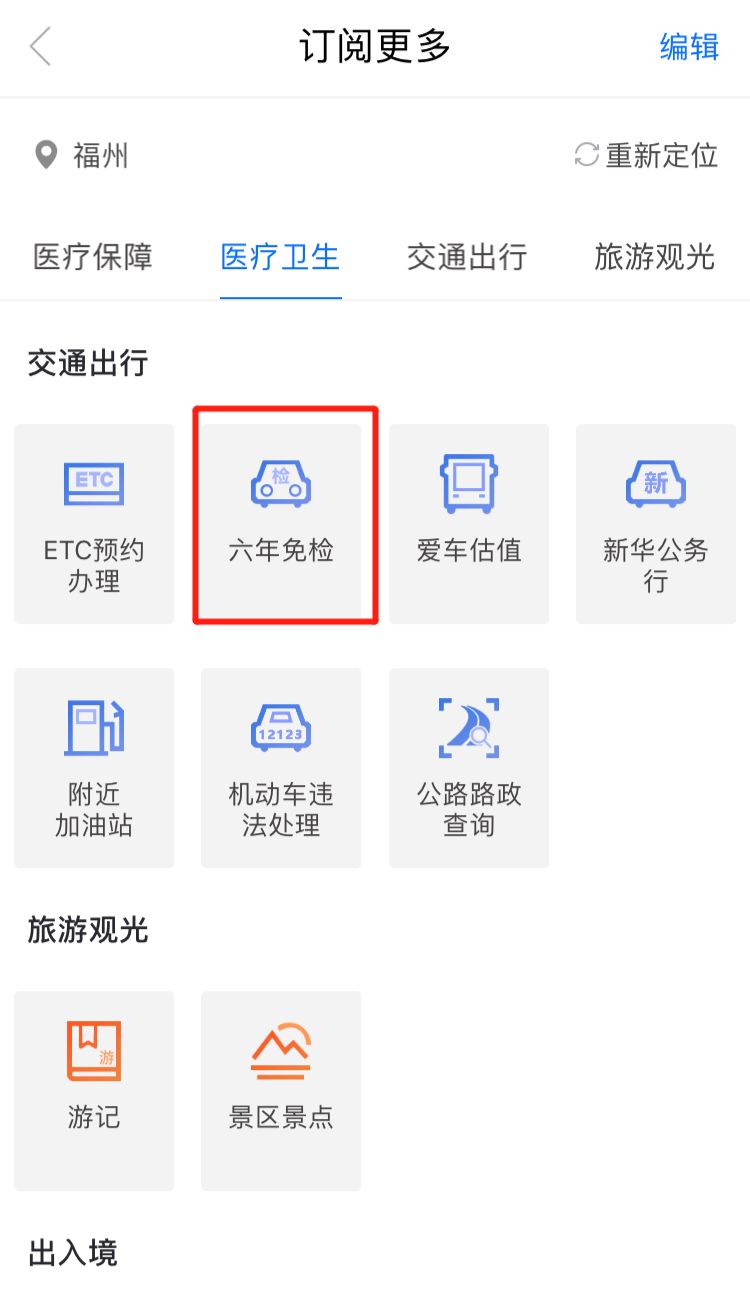Viewport: 750px width, 1297px height.
Task: Switch to the 交通出行 tab
Action: tap(467, 257)
